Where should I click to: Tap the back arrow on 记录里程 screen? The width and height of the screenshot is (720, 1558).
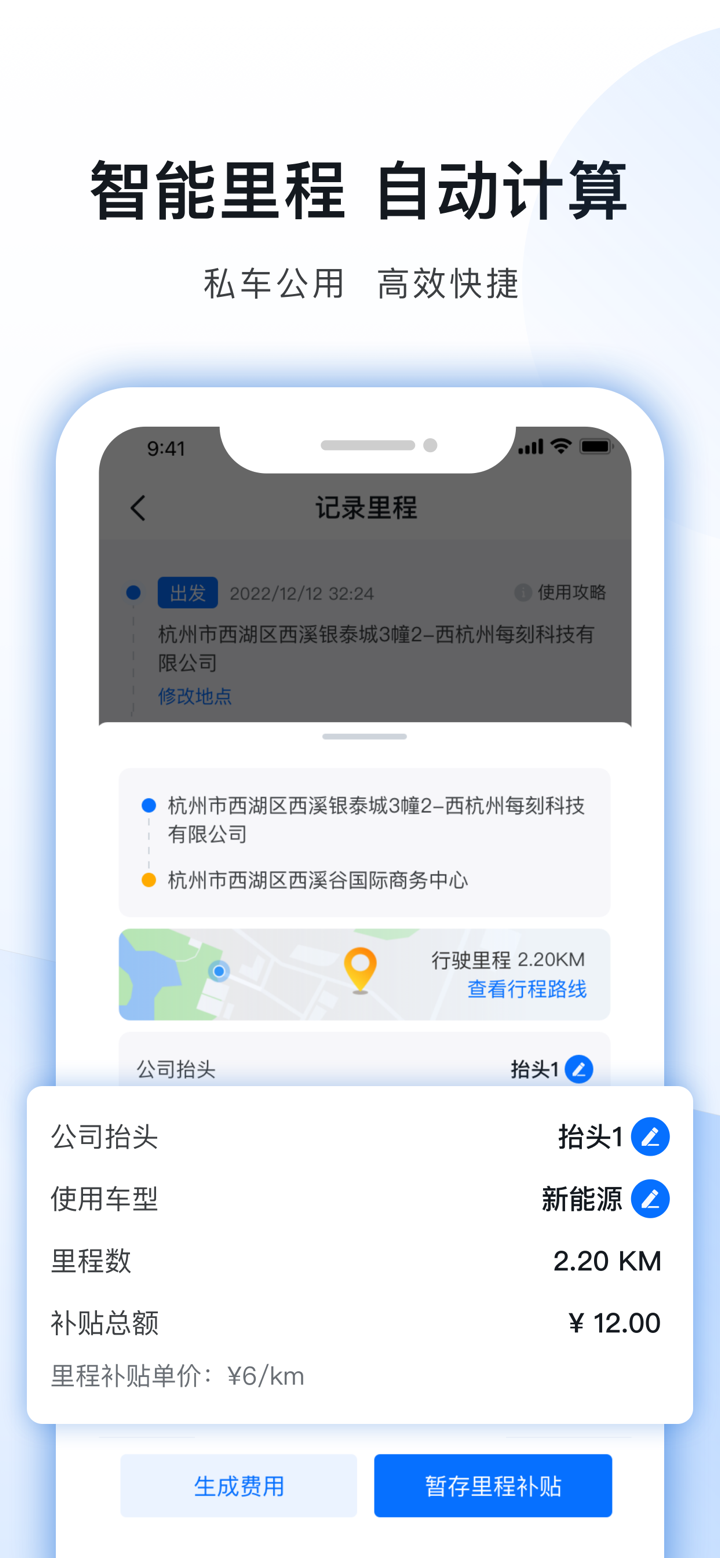[137, 509]
